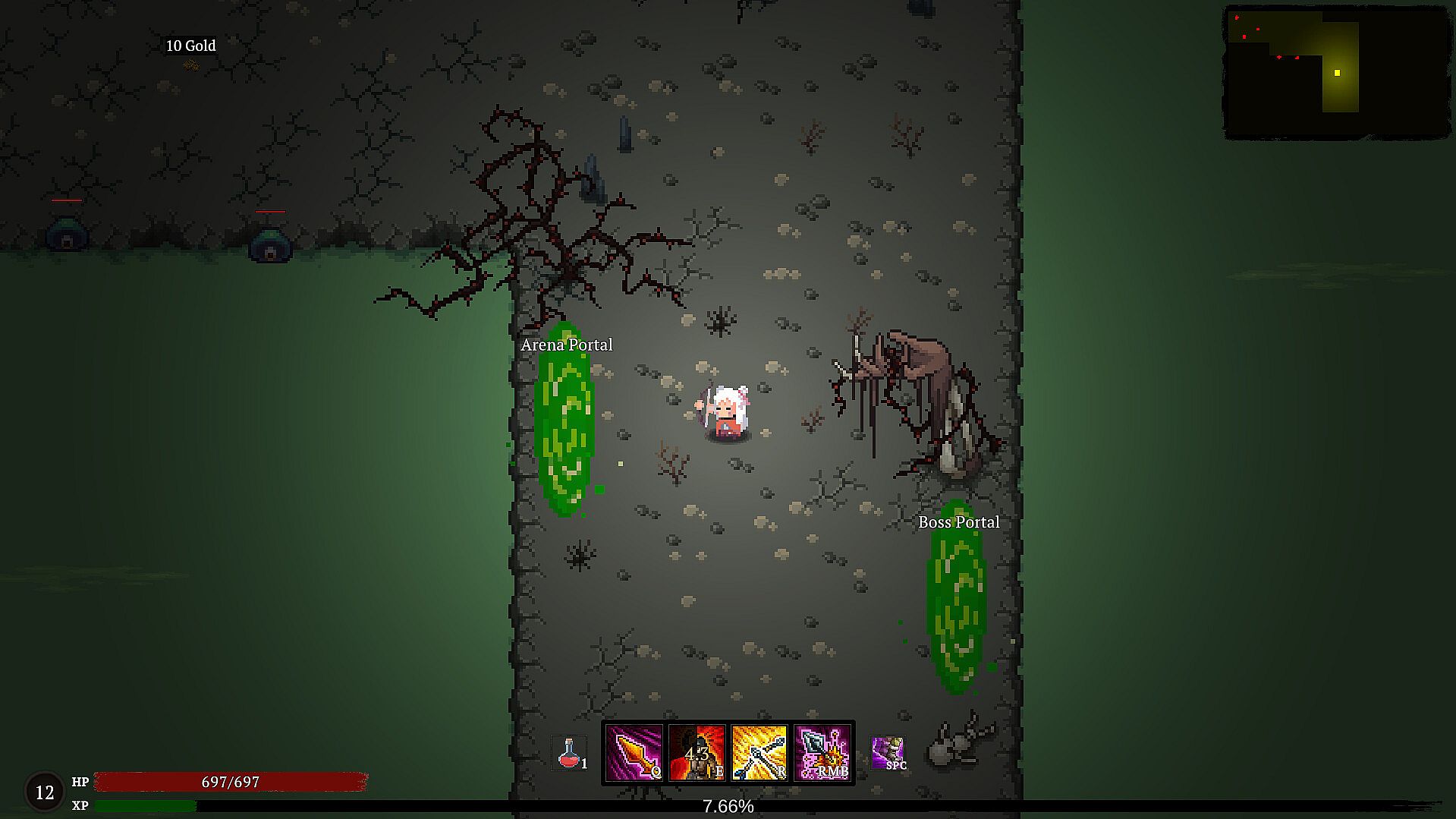The width and height of the screenshot is (1456, 819).
Task: Use the E skill on cooldown
Action: [697, 752]
